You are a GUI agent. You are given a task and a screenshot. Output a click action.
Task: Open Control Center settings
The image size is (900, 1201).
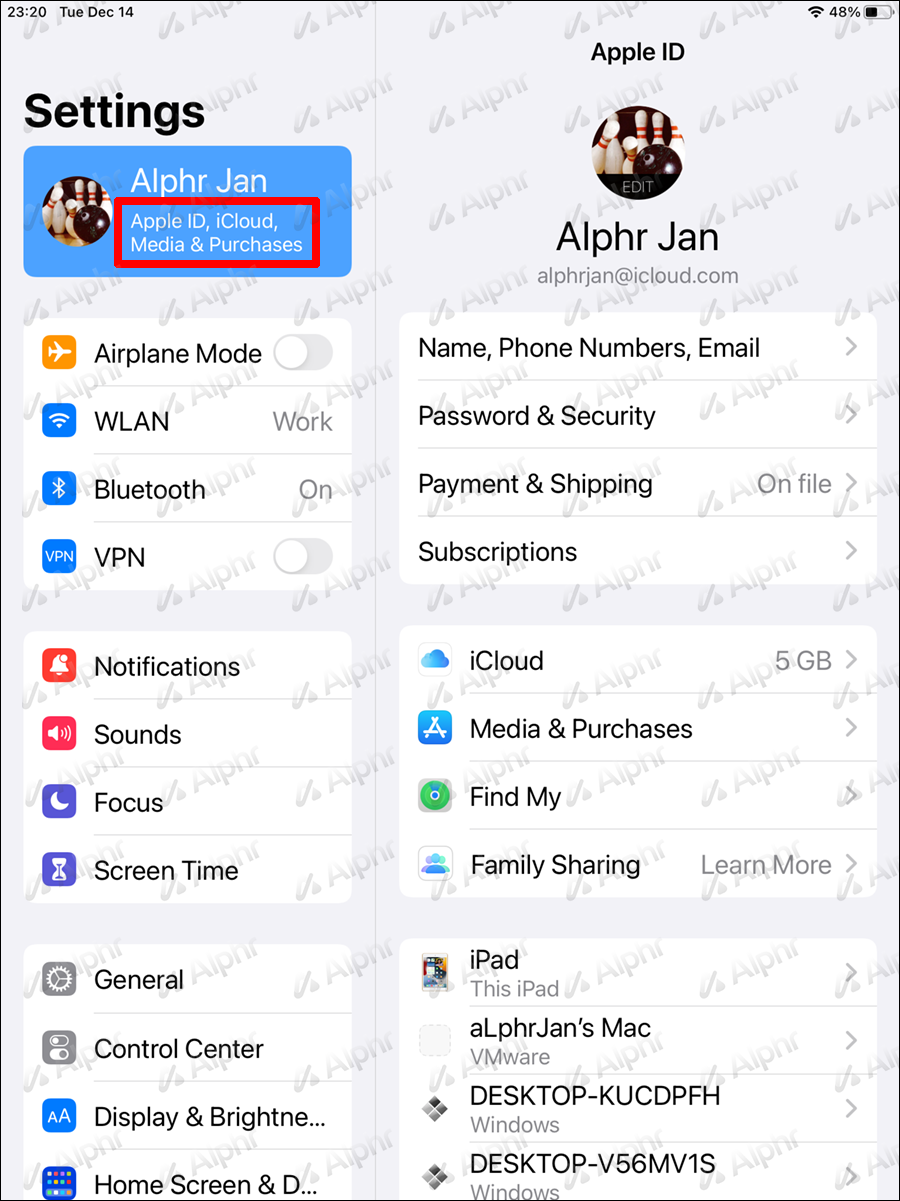188,1048
